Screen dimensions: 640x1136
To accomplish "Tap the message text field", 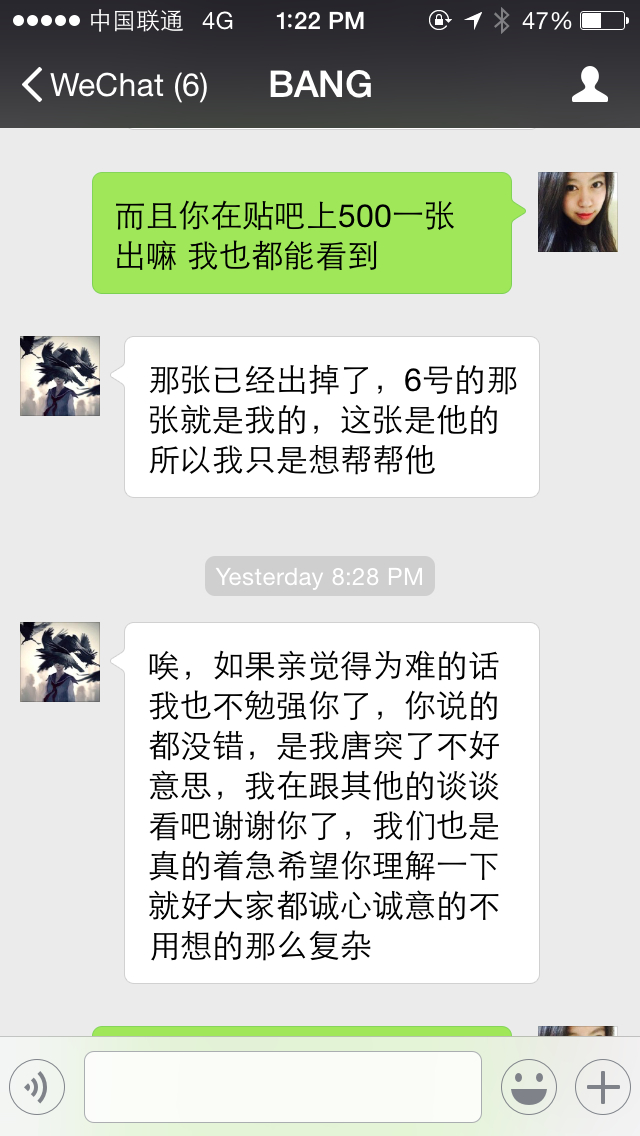I will [283, 1087].
